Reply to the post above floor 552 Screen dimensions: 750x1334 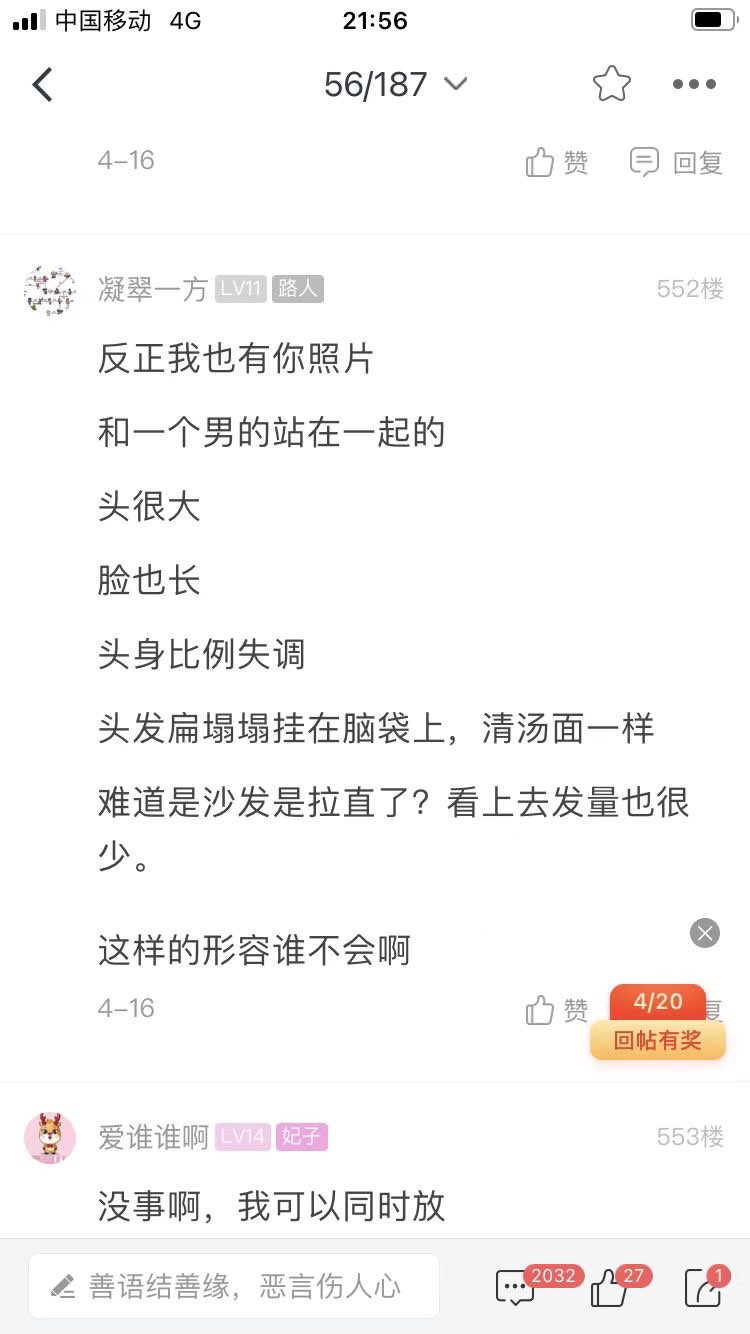676,162
